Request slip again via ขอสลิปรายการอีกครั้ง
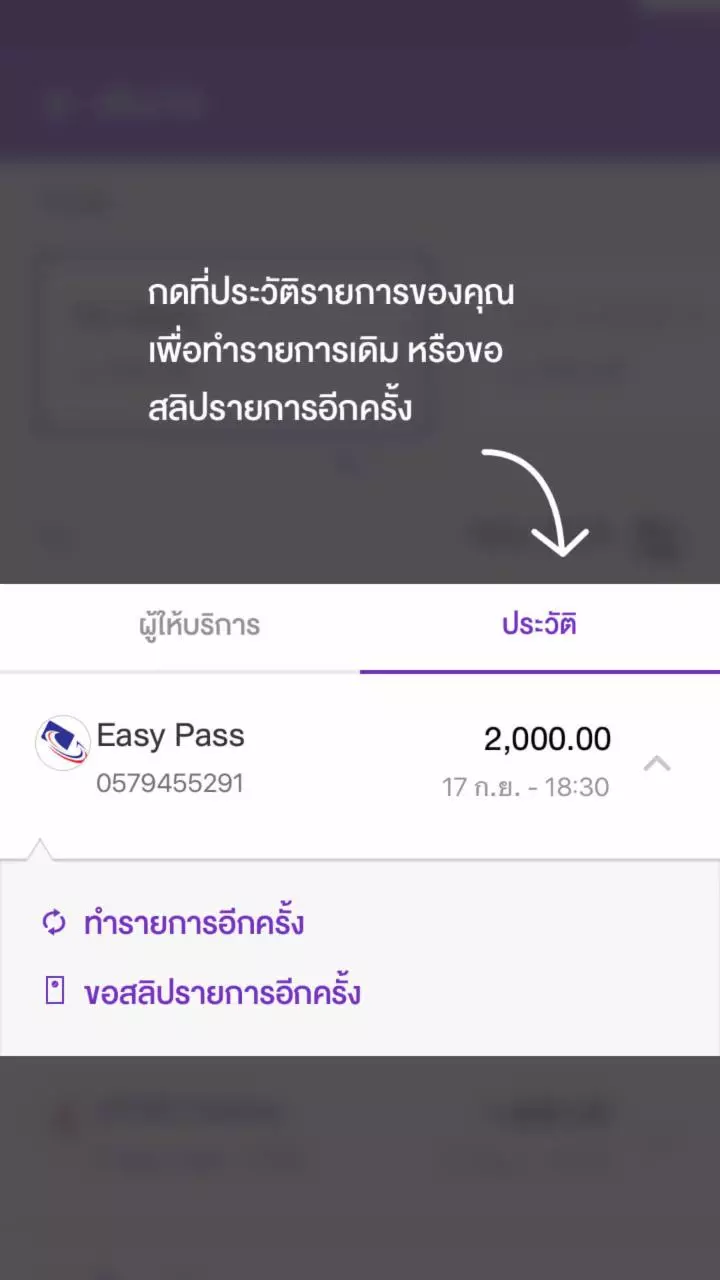The image size is (720, 1280). point(221,993)
